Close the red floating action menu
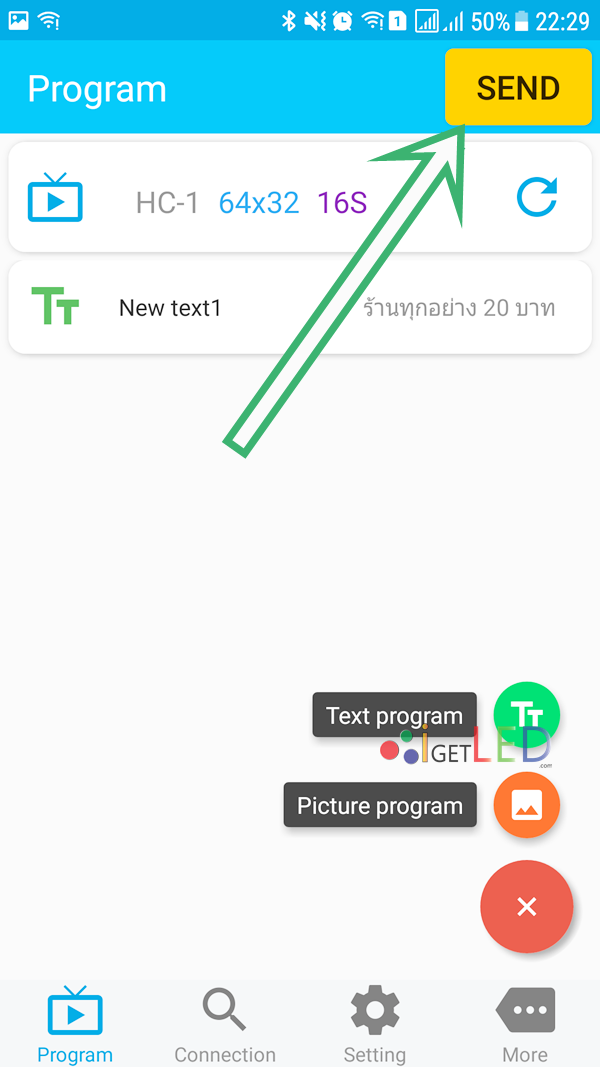Viewport: 600px width, 1067px height. (x=527, y=906)
